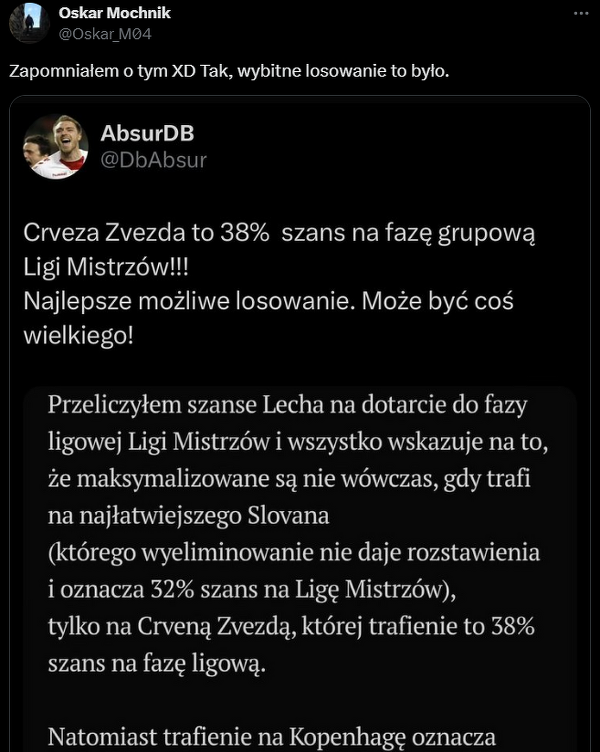Open Oskar Mochnik's profile picture
This screenshot has width=600, height=752.
click(29, 23)
